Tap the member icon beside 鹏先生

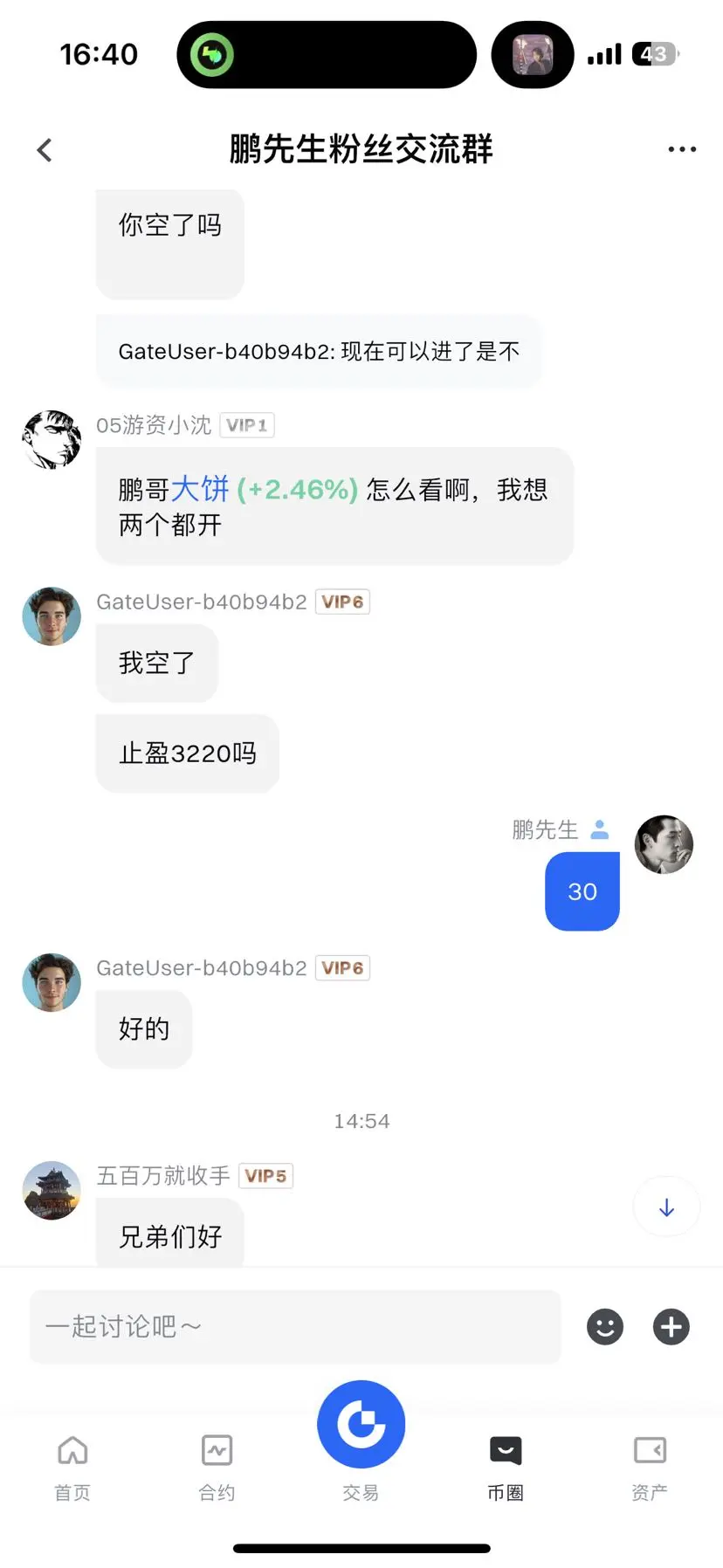[600, 830]
